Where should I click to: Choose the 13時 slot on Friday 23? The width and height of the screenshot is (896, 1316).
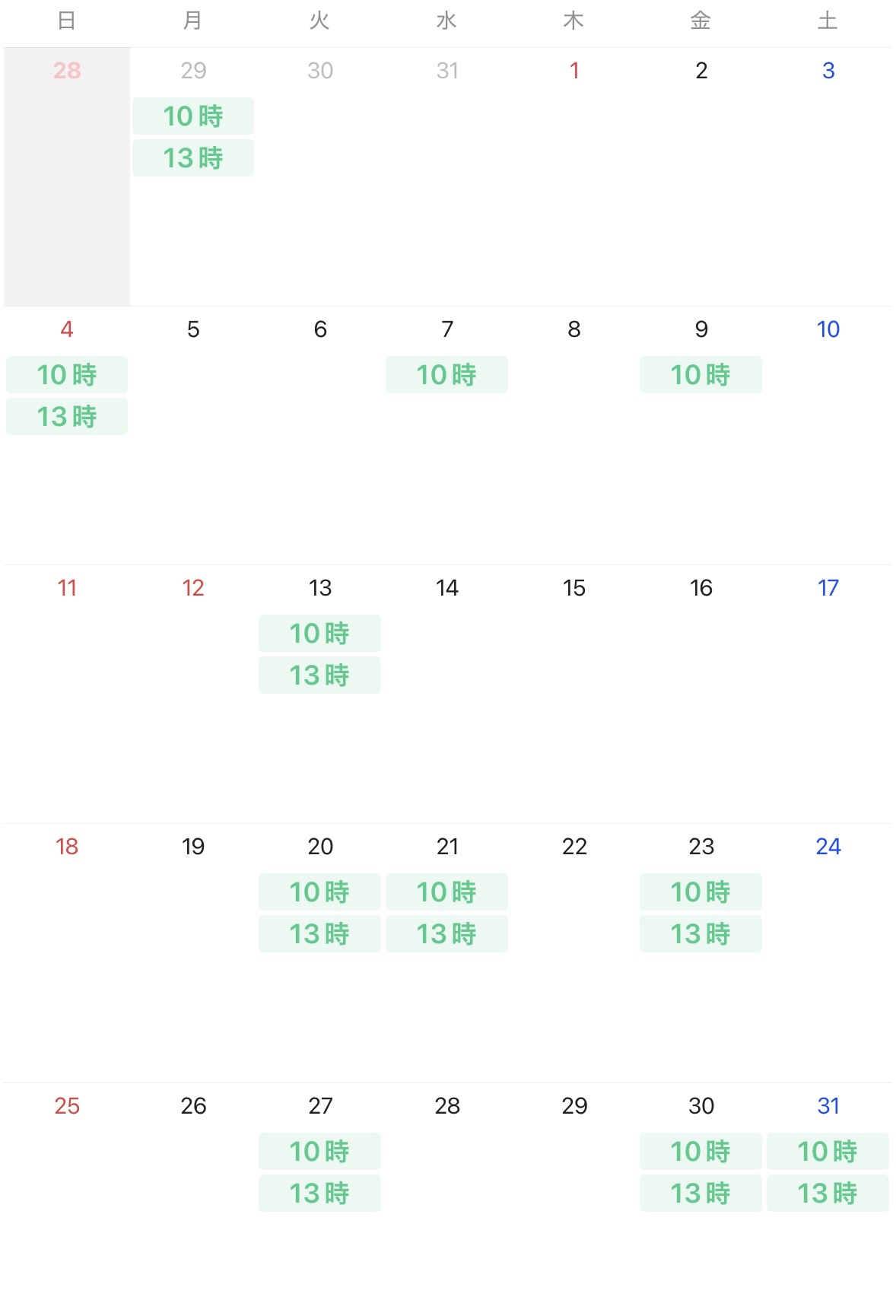(701, 934)
